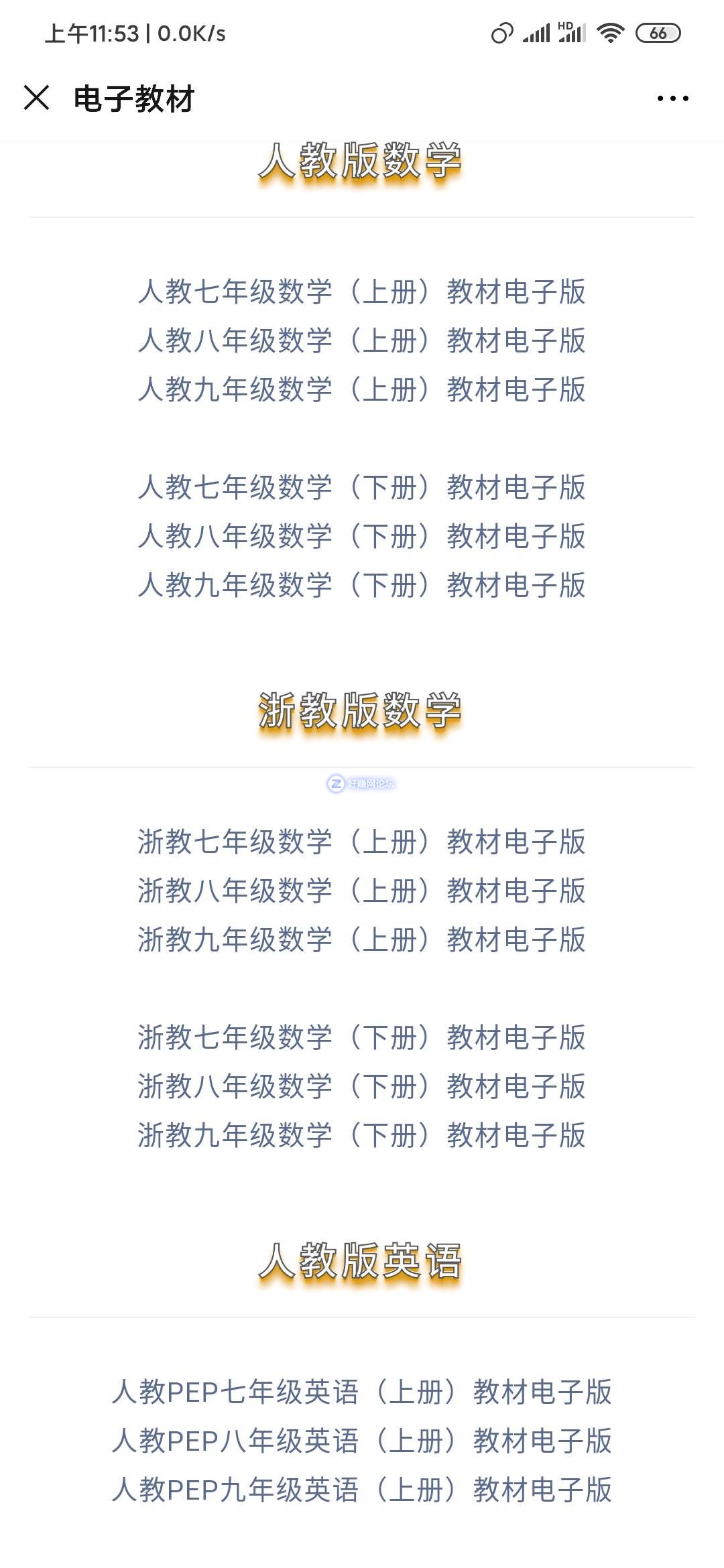View 浙教九年级数学（下册）教材电子版
724x1568 pixels.
point(362,1136)
